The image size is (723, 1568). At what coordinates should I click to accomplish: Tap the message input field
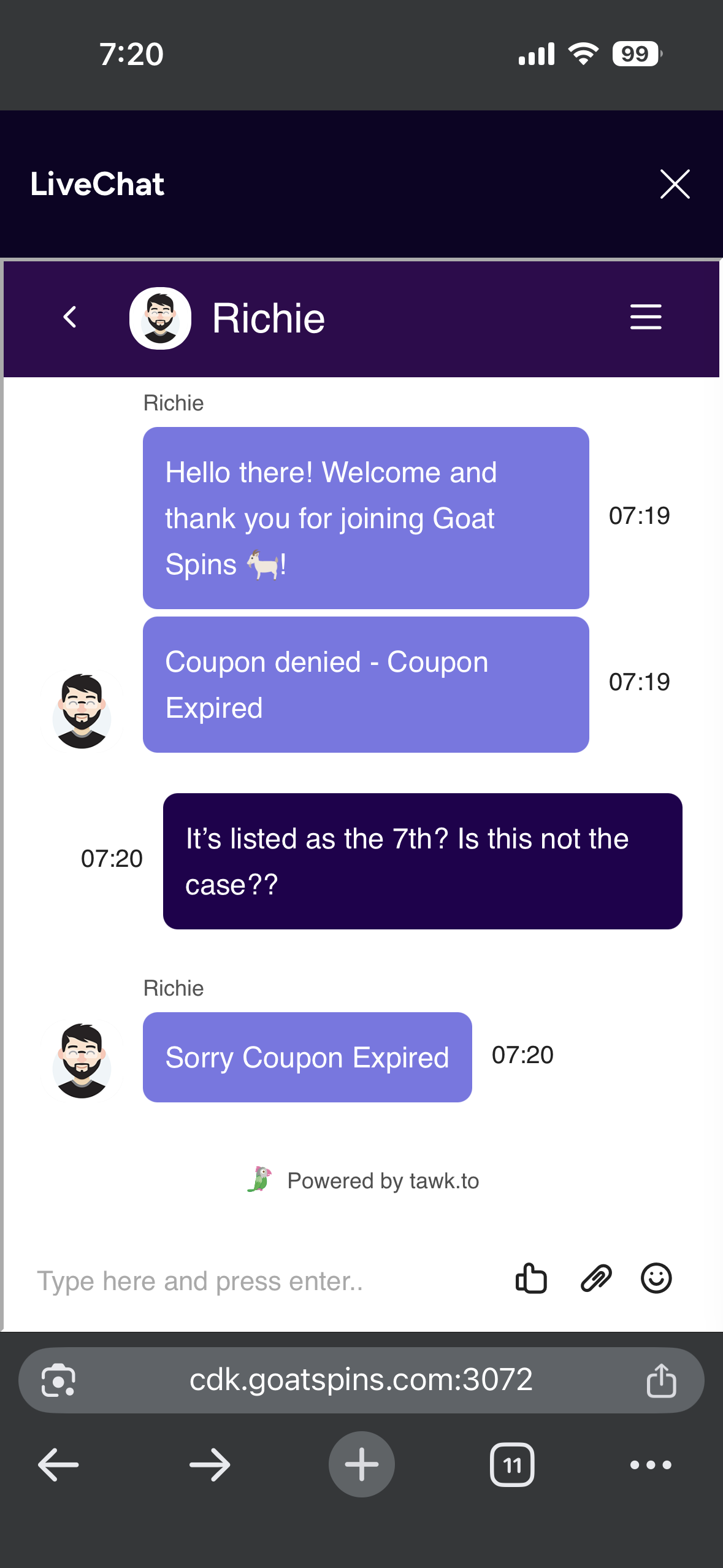pyautogui.click(x=258, y=1281)
